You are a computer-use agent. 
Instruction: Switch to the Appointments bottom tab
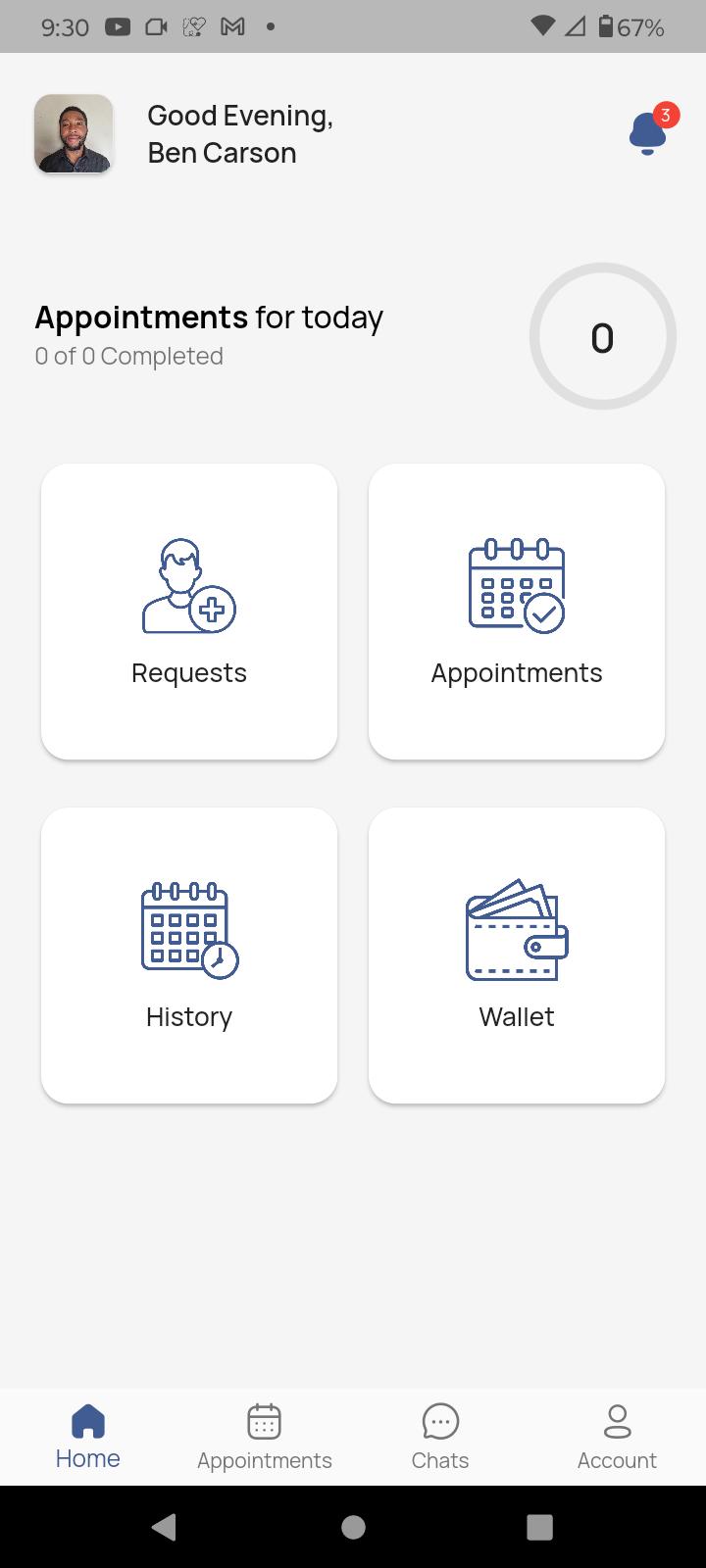pyautogui.click(x=265, y=1437)
